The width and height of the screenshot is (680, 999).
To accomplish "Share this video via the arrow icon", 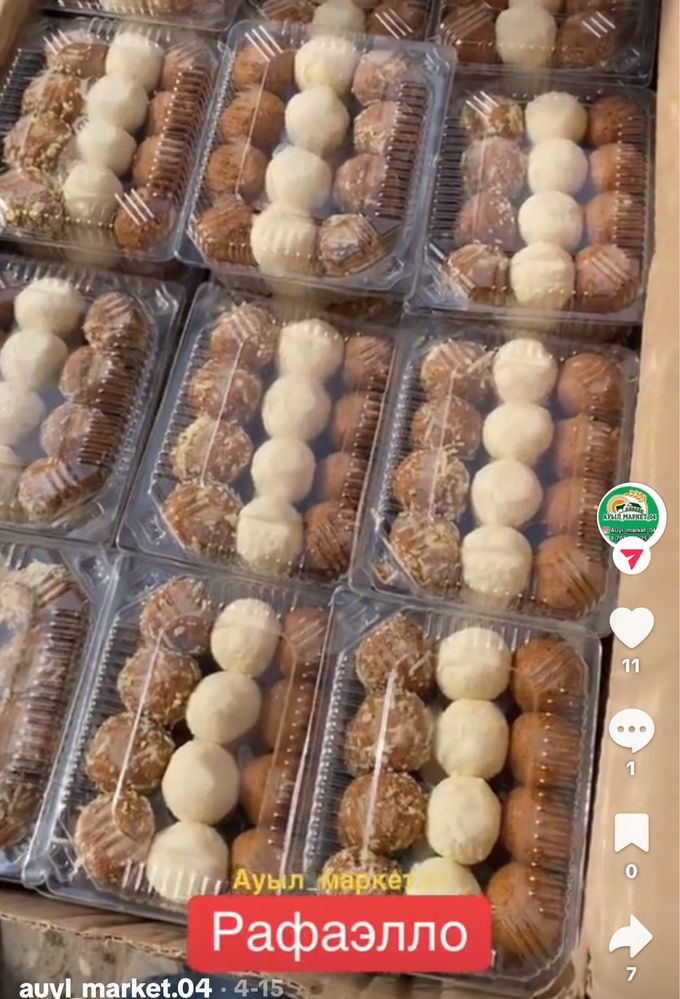I will (x=631, y=937).
